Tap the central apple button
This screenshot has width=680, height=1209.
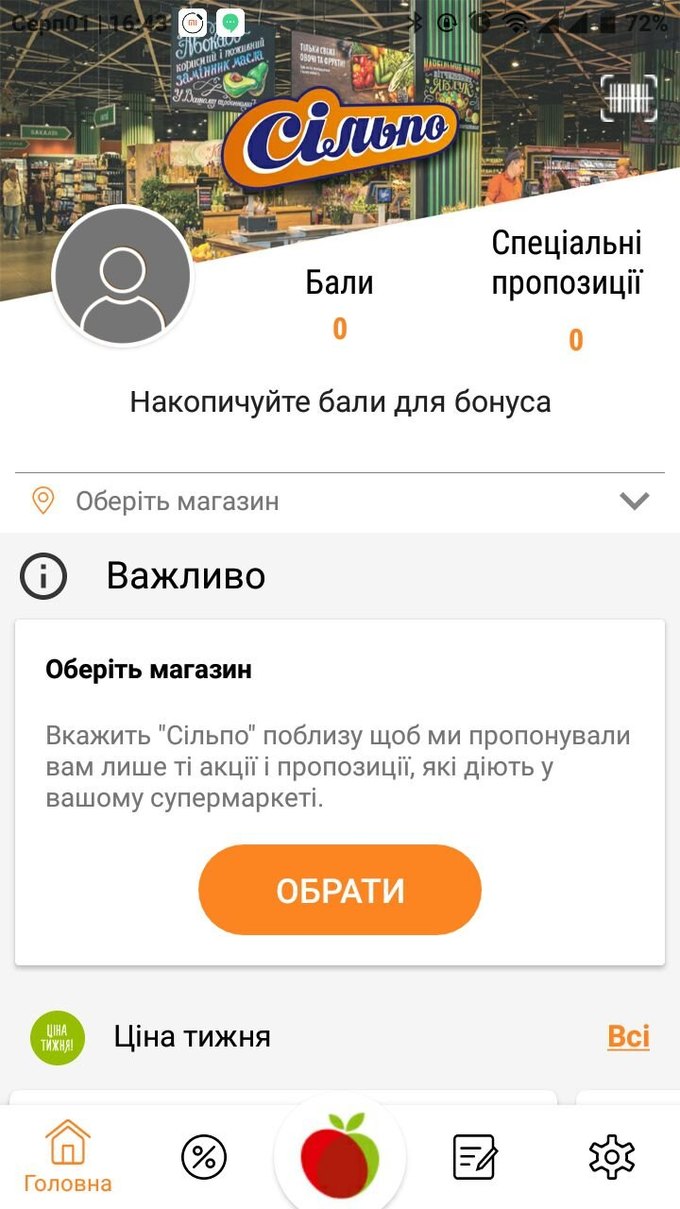[x=340, y=1155]
